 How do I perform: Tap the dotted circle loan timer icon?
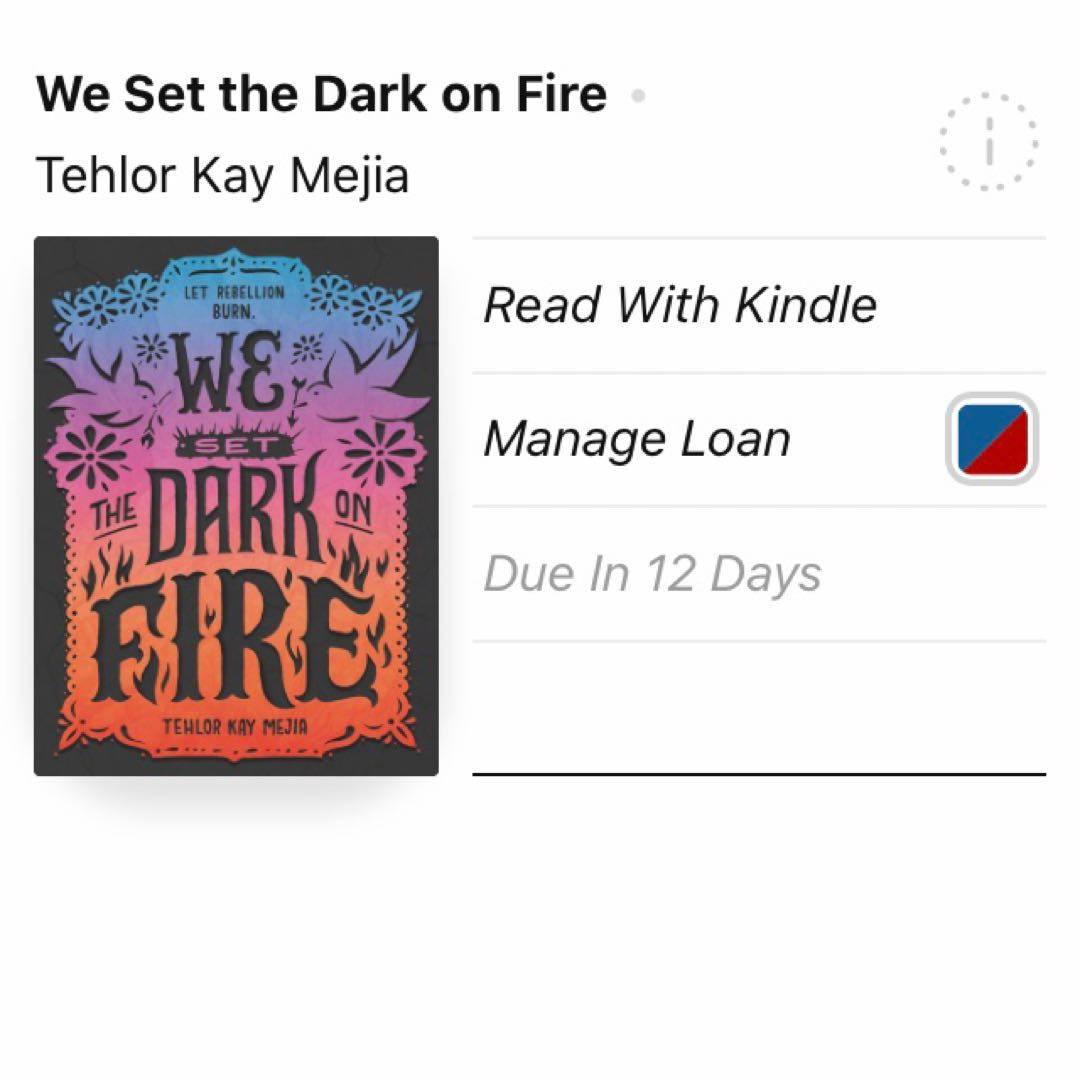click(x=989, y=141)
